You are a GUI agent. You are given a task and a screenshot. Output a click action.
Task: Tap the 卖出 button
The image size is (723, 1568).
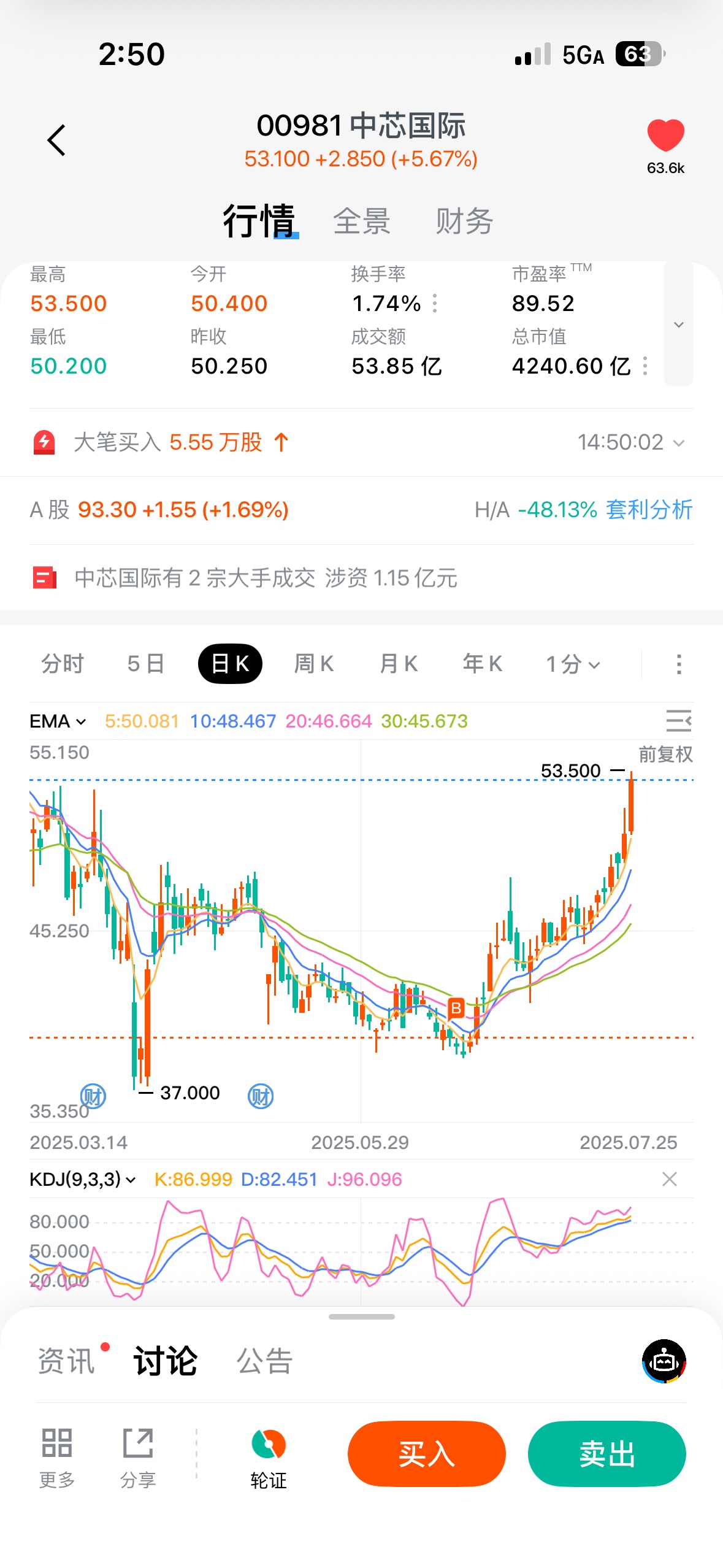(x=606, y=1454)
